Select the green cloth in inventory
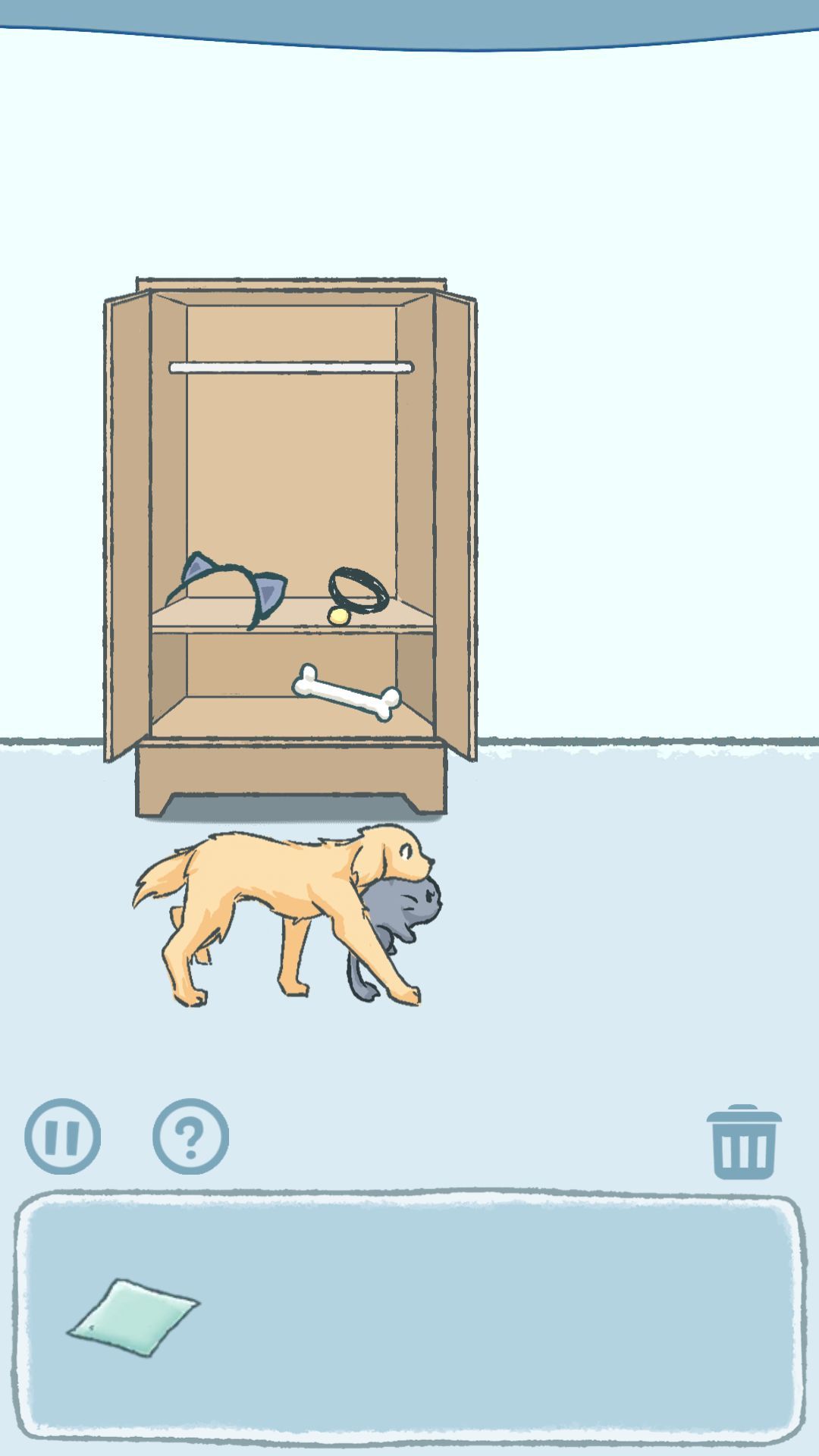 (133, 1317)
